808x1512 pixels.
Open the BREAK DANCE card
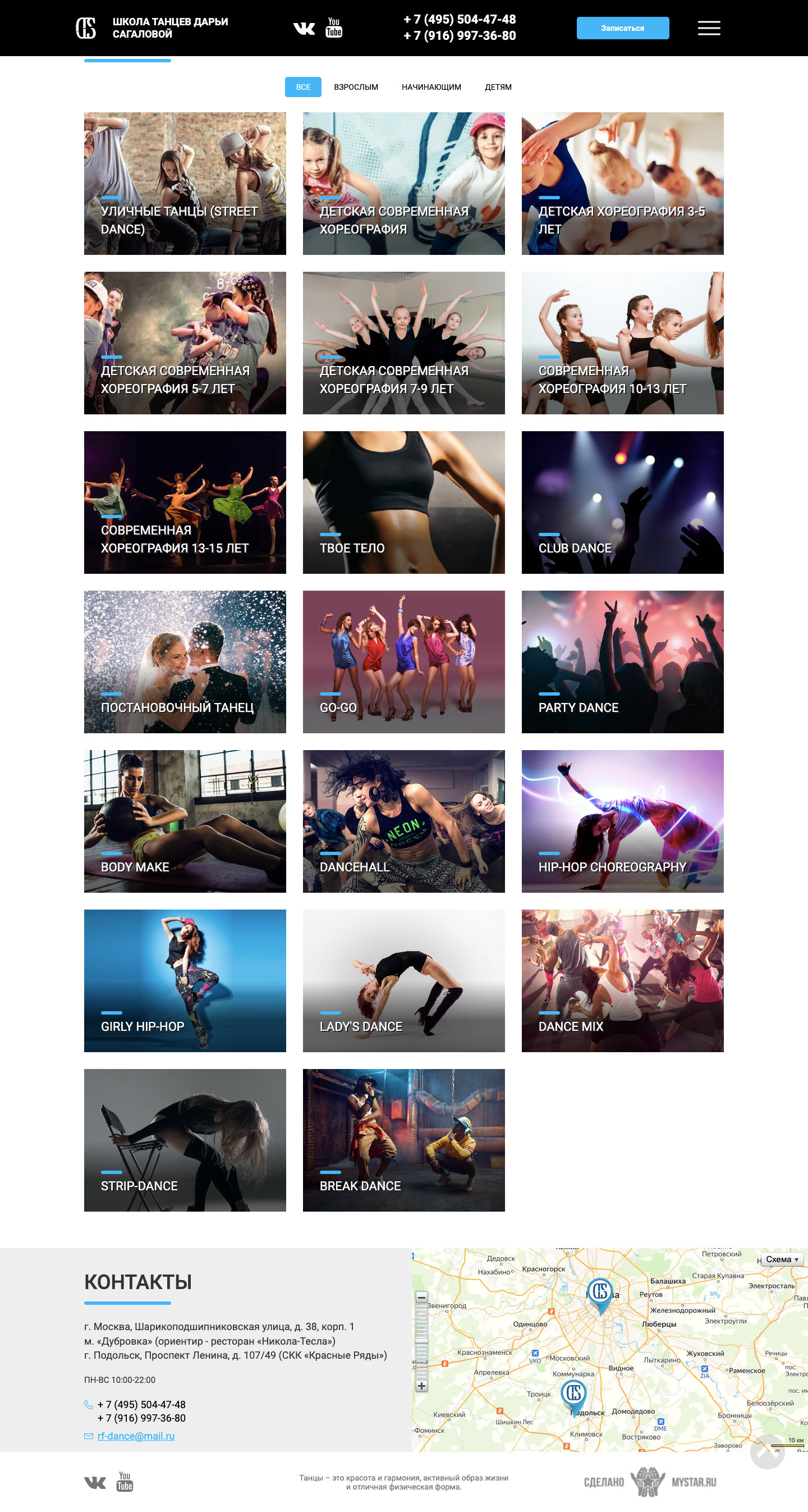pyautogui.click(x=403, y=1139)
